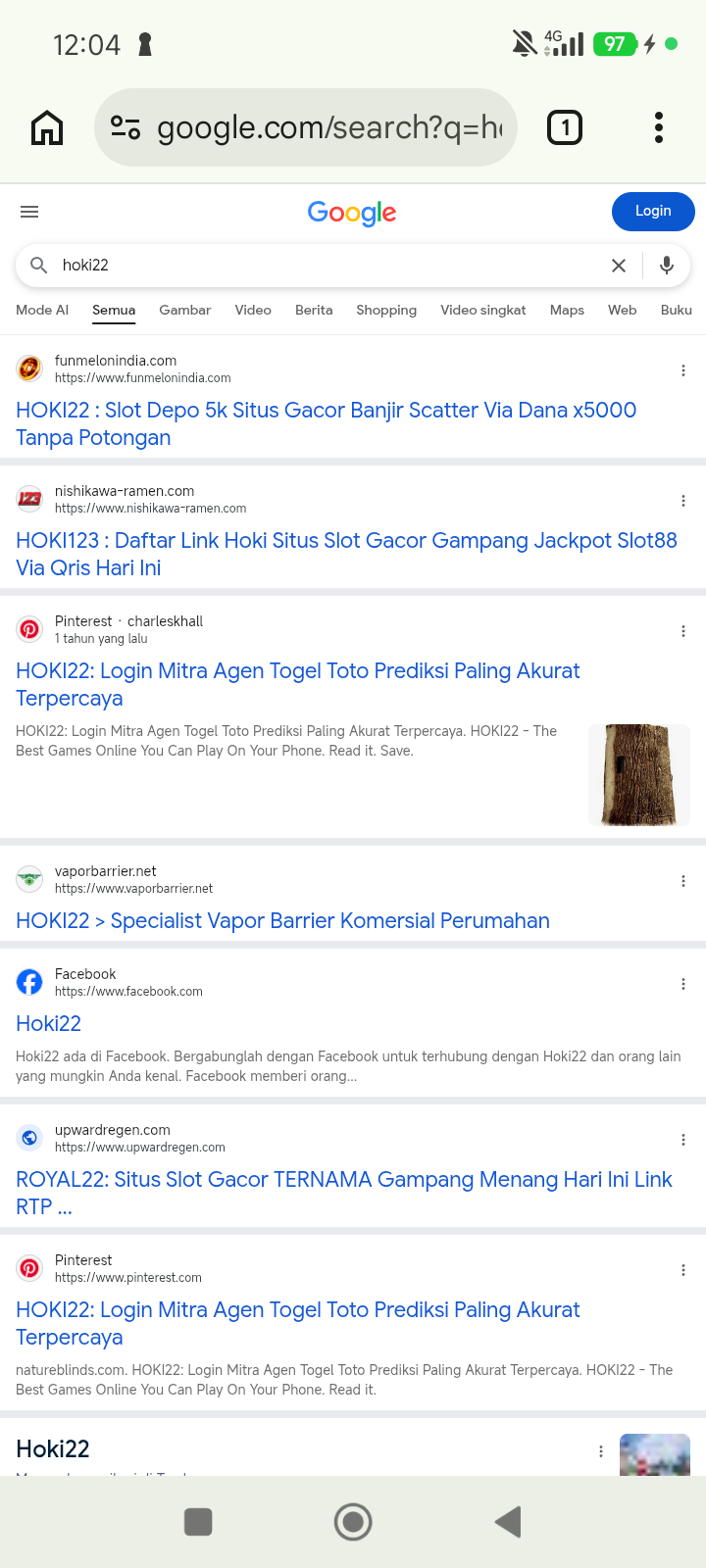Viewport: 706px width, 1568px height.
Task: Switch to the Gambar tab
Action: pos(185,310)
